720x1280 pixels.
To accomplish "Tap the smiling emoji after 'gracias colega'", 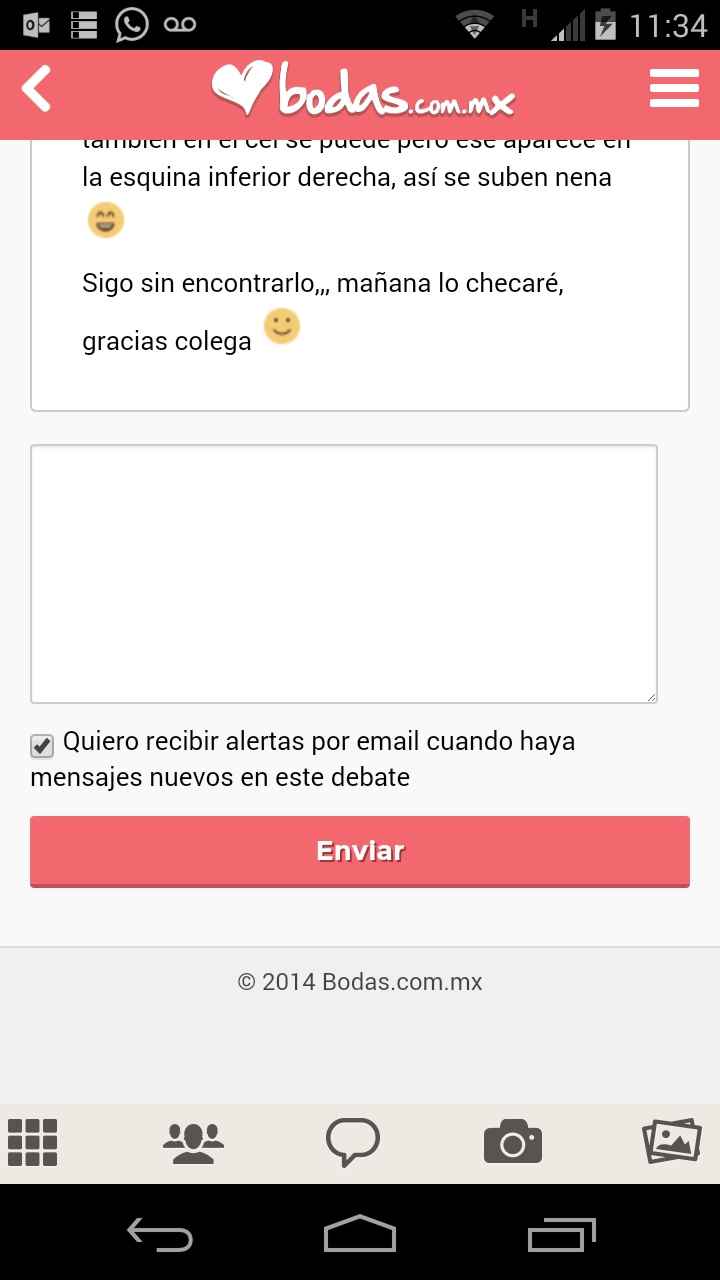I will 281,326.
